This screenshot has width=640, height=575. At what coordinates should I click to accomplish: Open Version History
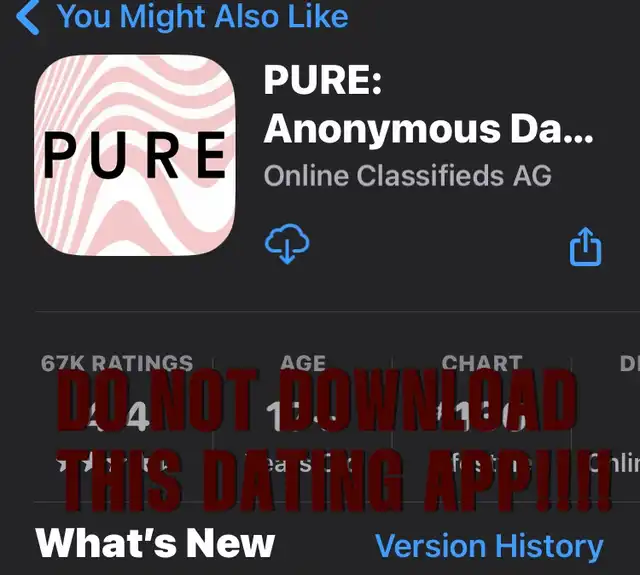[x=489, y=546]
